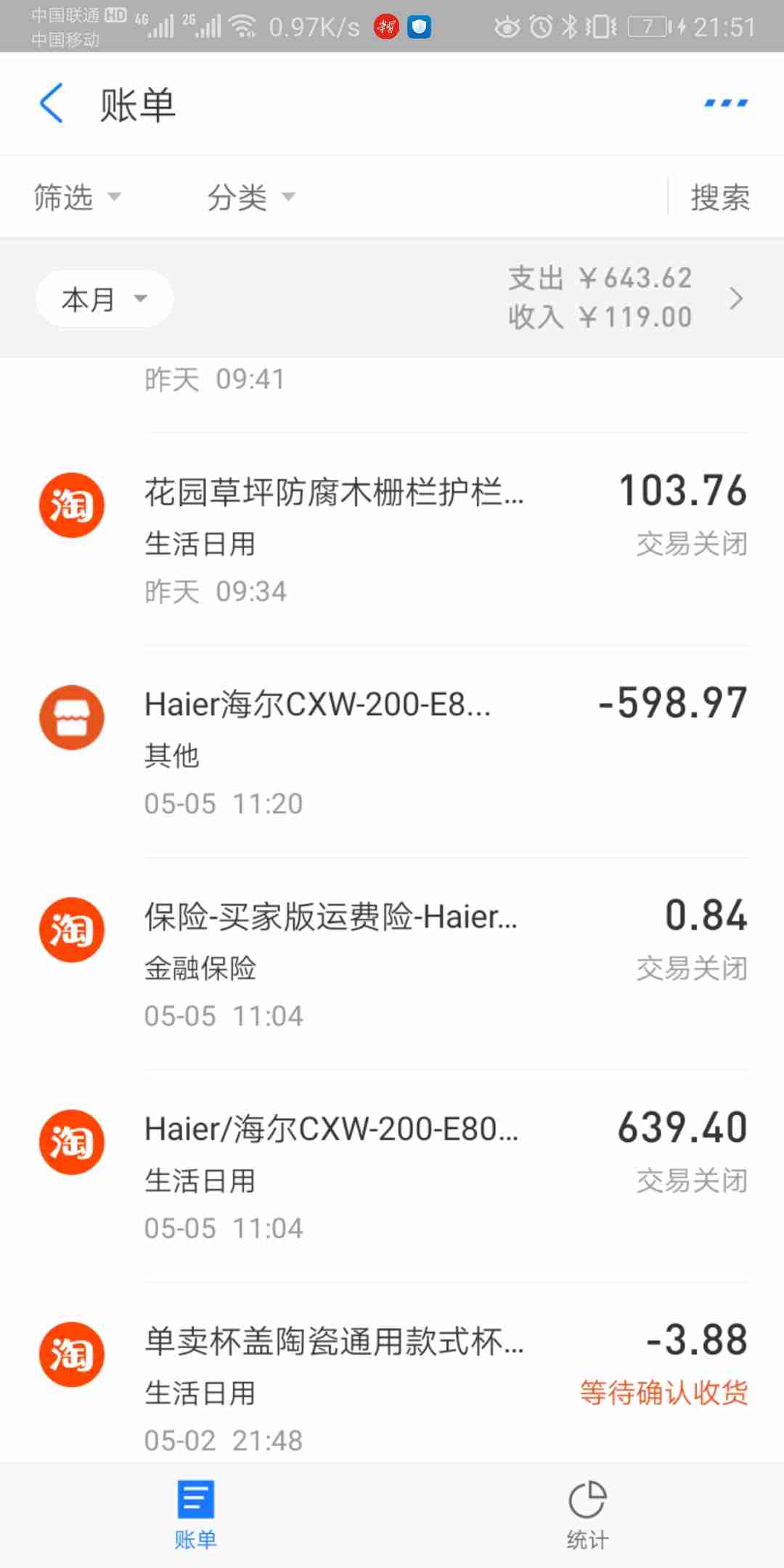Open 搜索 to search bills
This screenshot has width=784, height=1568.
point(719,197)
